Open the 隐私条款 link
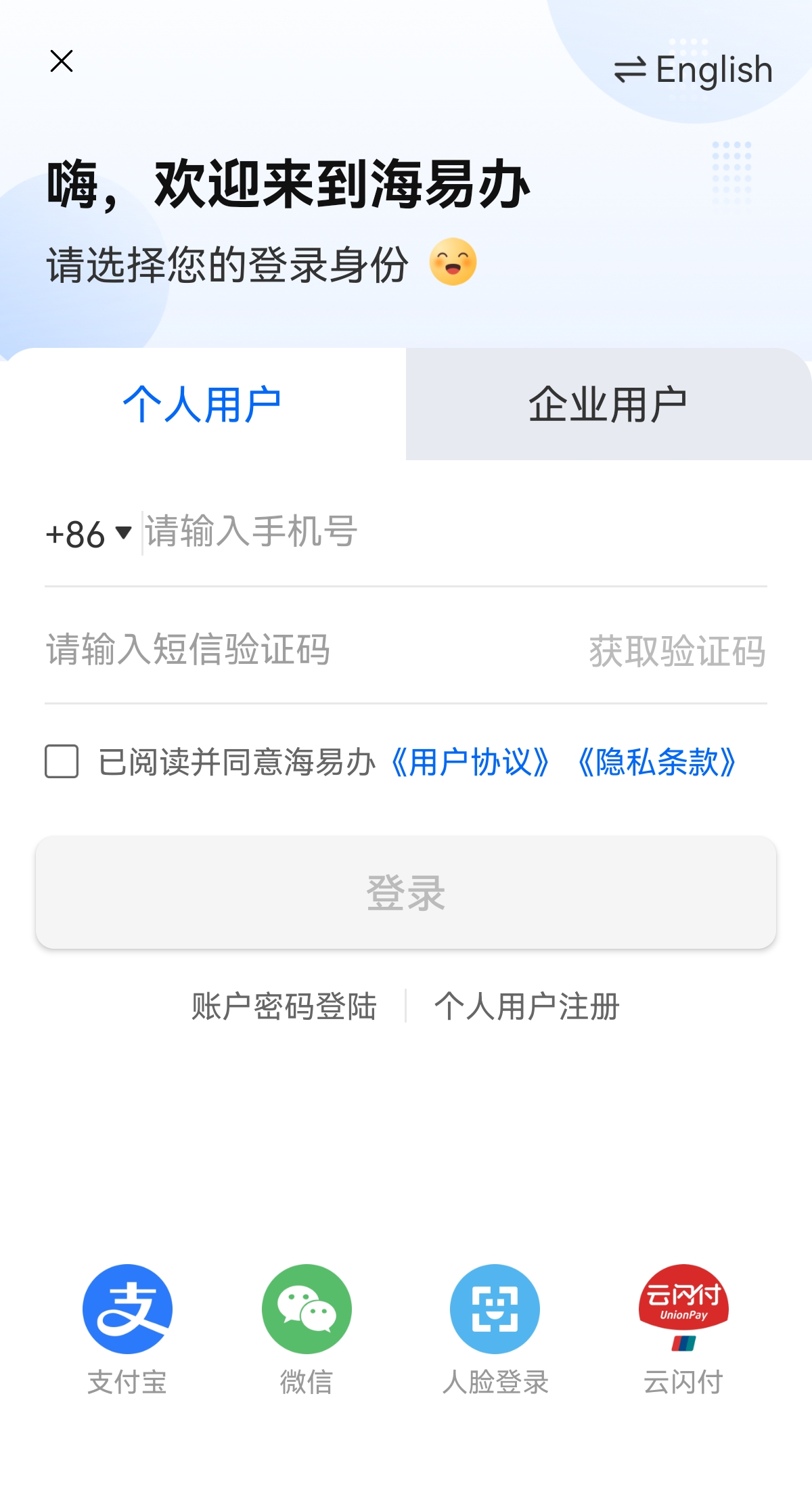 [656, 763]
